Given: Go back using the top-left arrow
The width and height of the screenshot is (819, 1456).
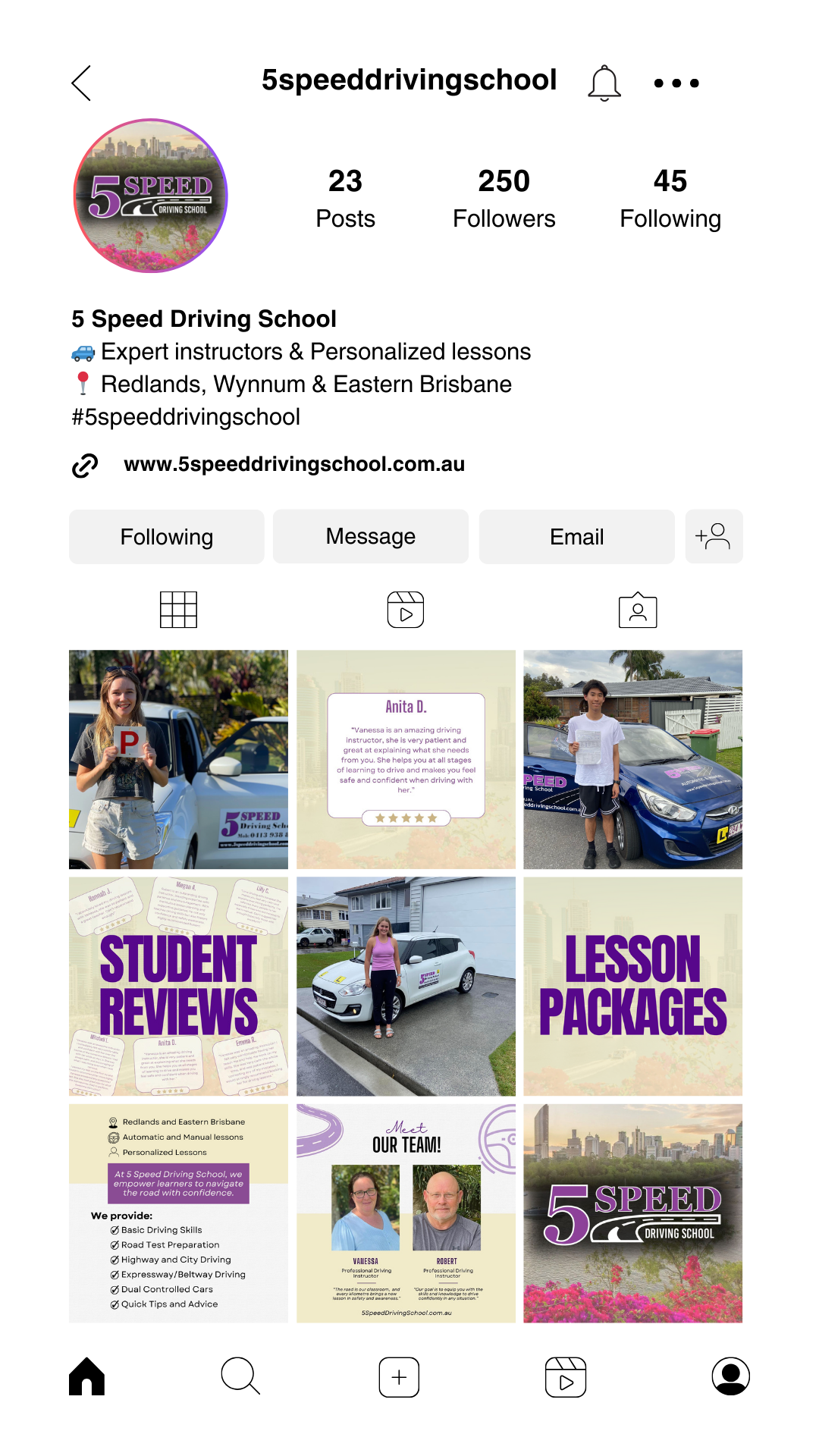Looking at the screenshot, I should pyautogui.click(x=81, y=83).
